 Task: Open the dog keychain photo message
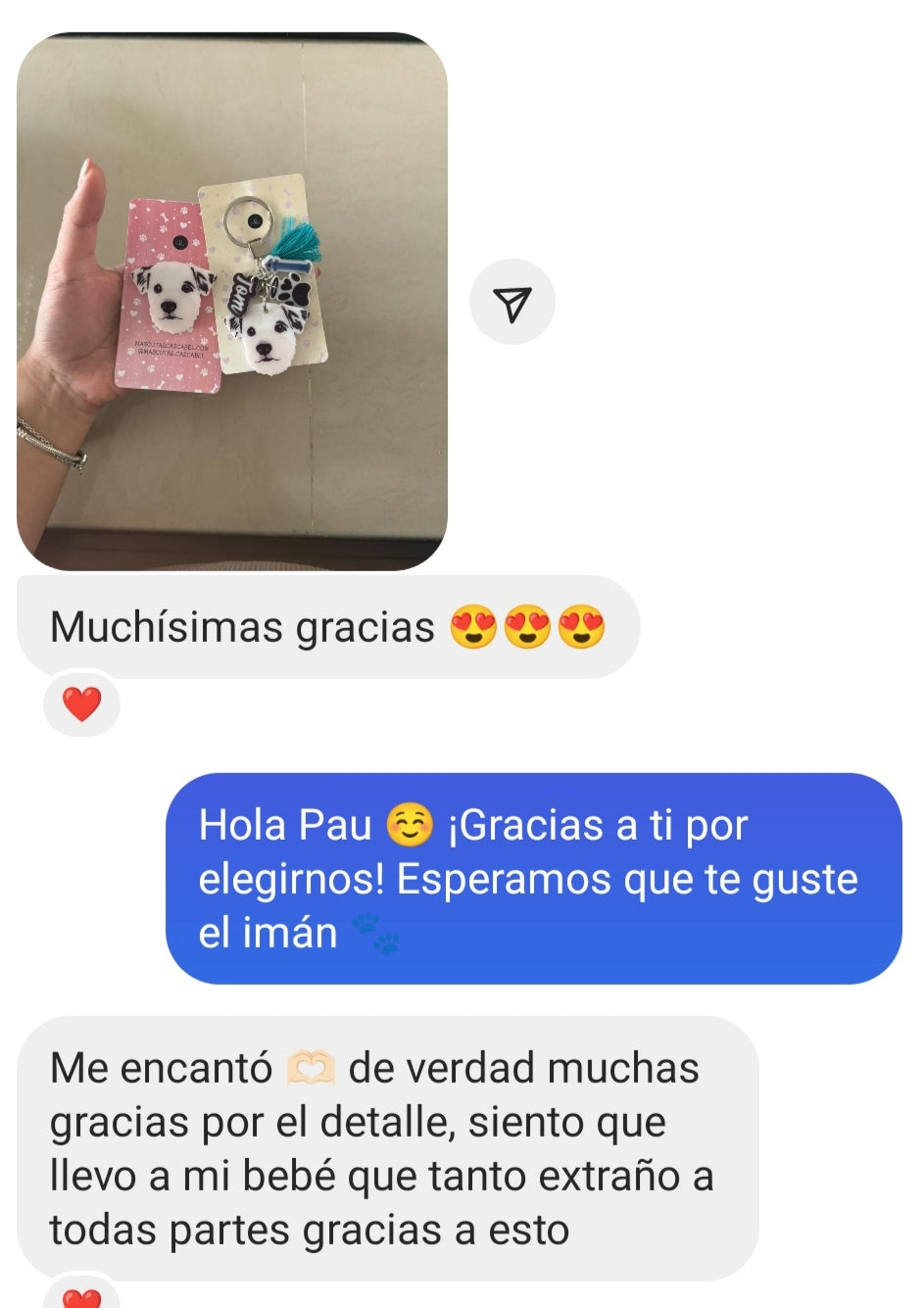(x=232, y=302)
